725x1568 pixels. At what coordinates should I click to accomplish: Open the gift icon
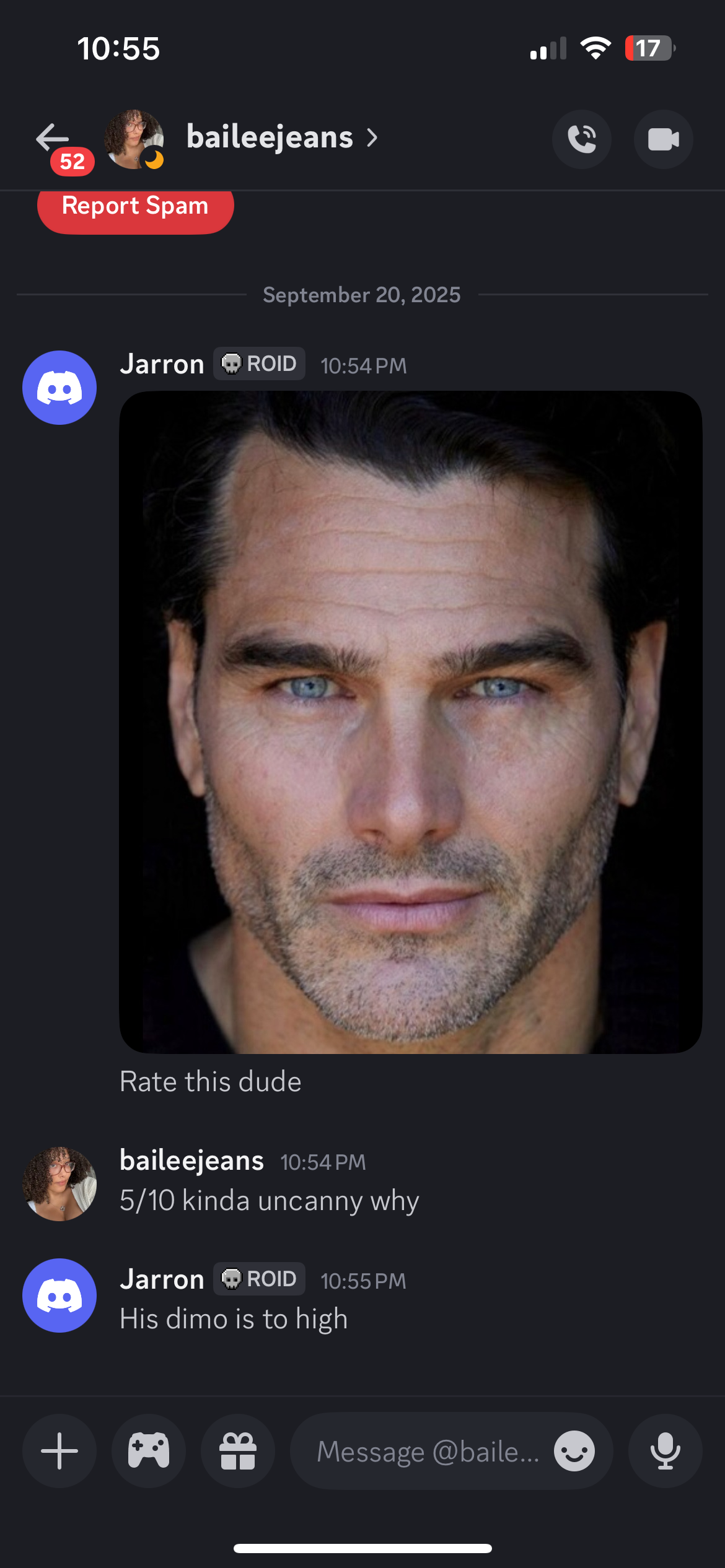[238, 1451]
